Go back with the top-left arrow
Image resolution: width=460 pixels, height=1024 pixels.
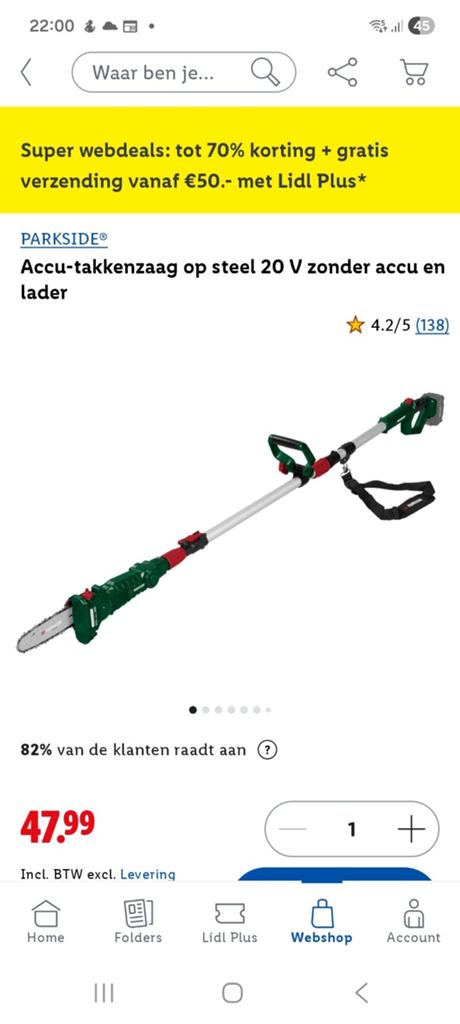pyautogui.click(x=26, y=72)
